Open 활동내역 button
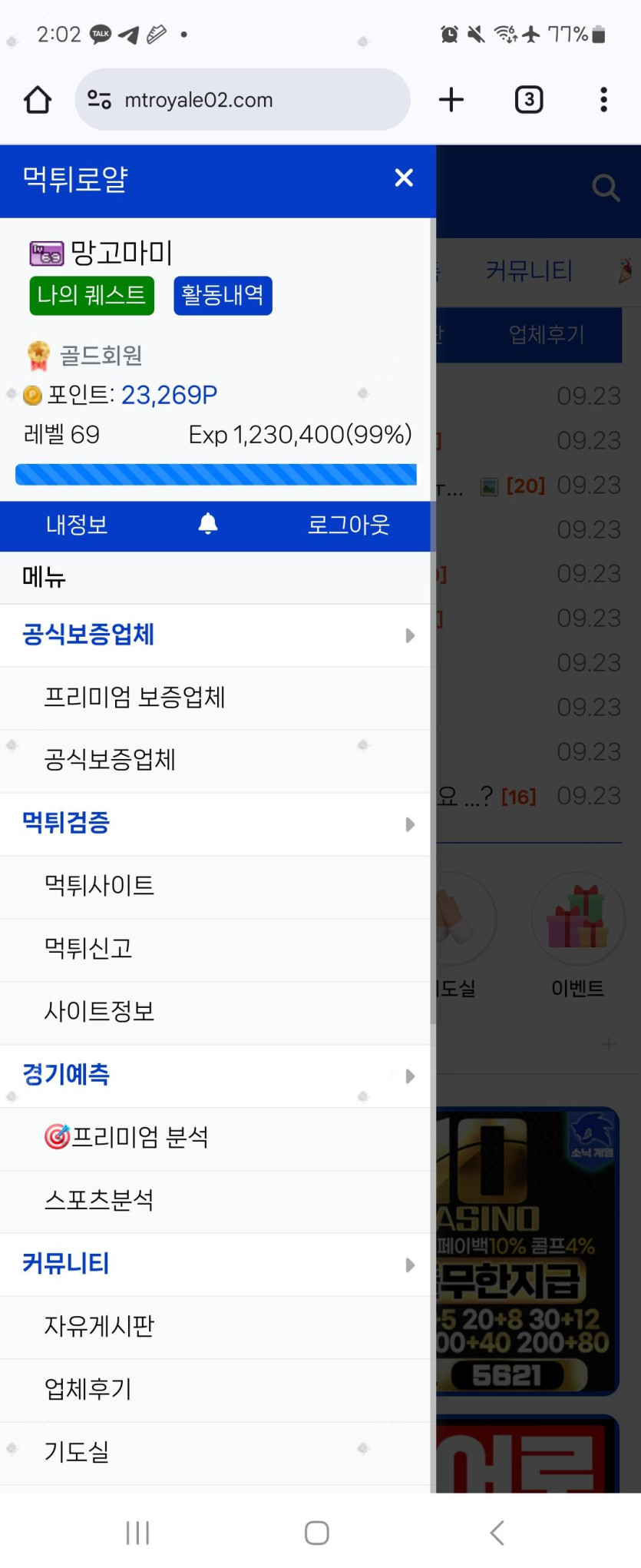641x1568 pixels. (x=223, y=296)
